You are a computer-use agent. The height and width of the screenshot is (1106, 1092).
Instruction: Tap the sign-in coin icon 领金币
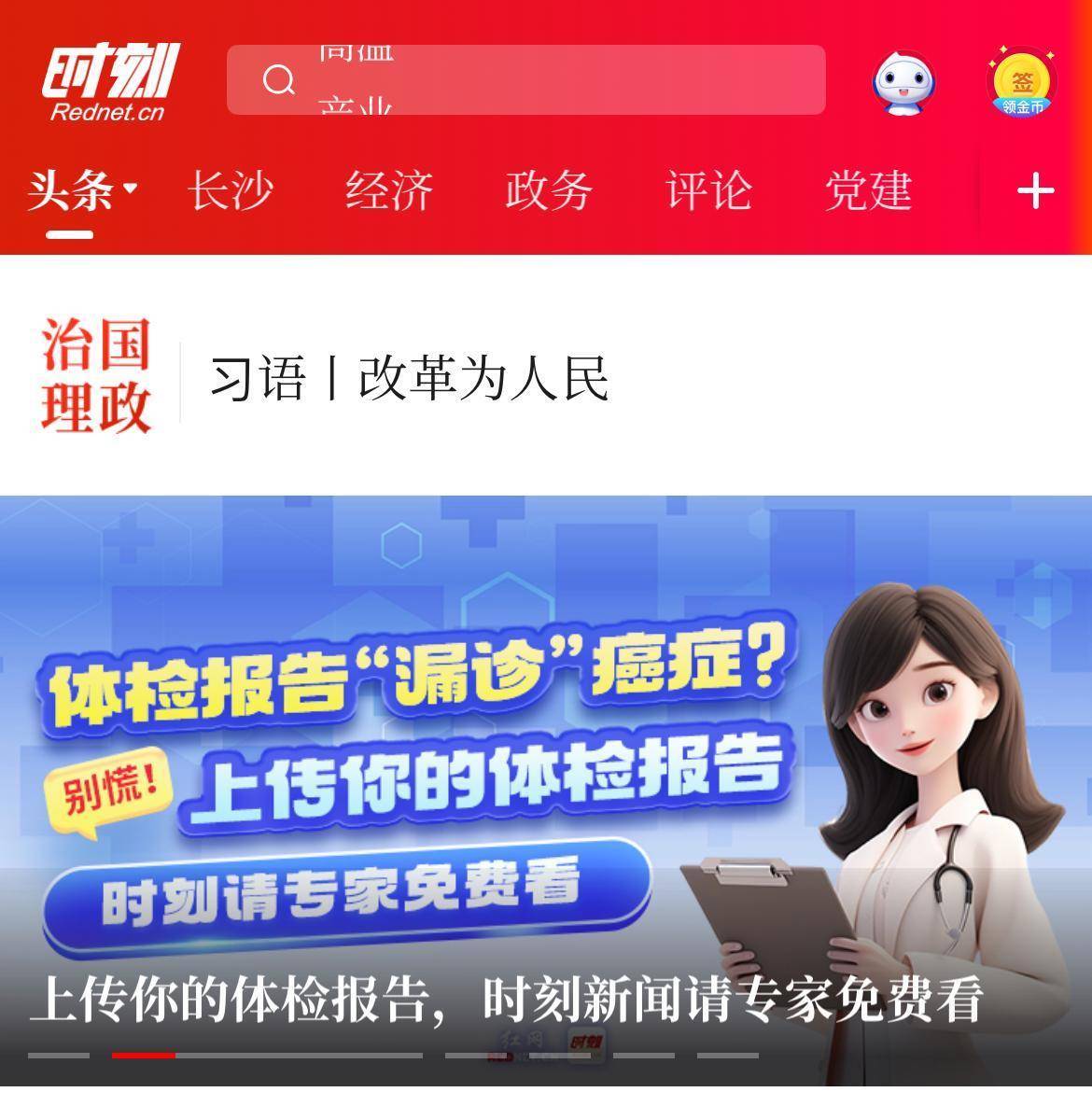point(1022,82)
